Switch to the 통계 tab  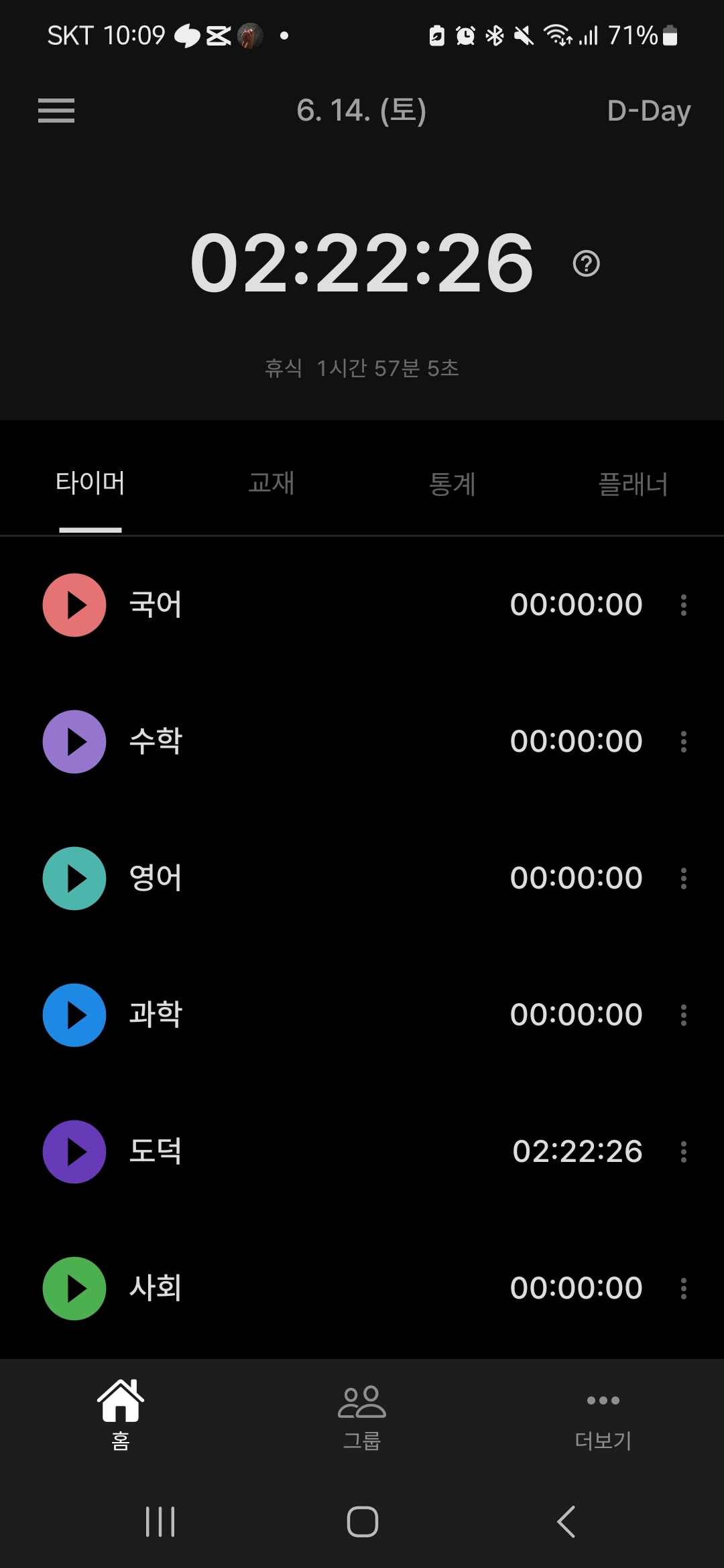coord(452,483)
